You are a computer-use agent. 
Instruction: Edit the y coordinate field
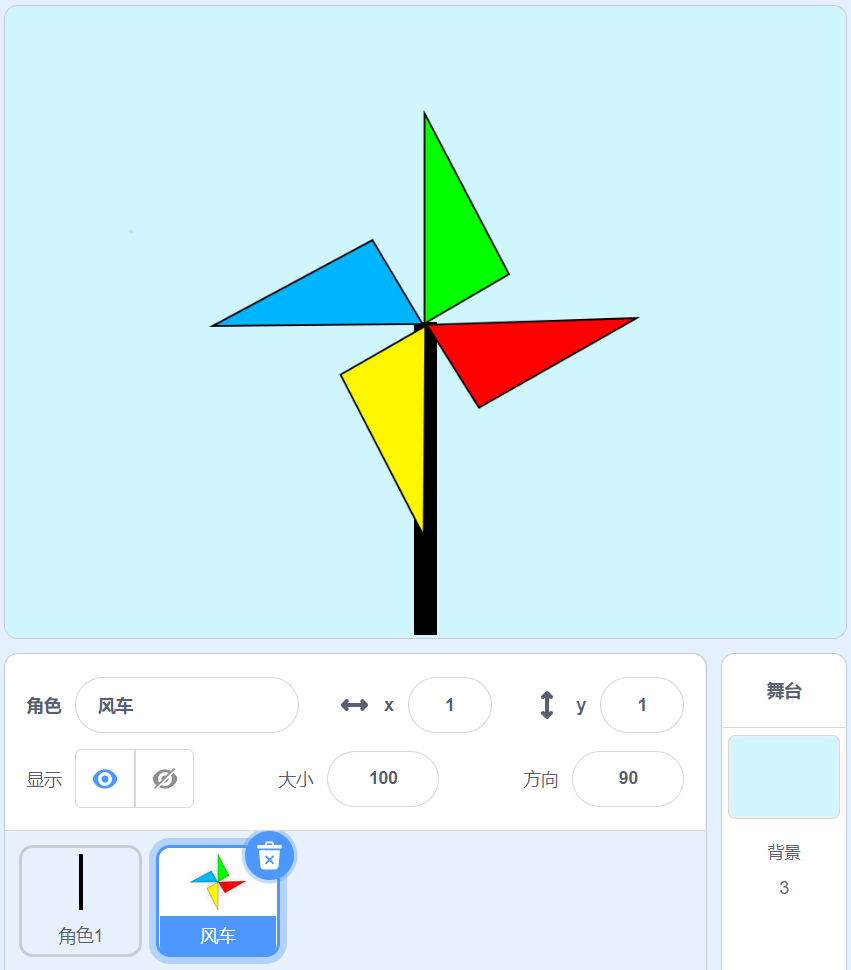(x=641, y=705)
